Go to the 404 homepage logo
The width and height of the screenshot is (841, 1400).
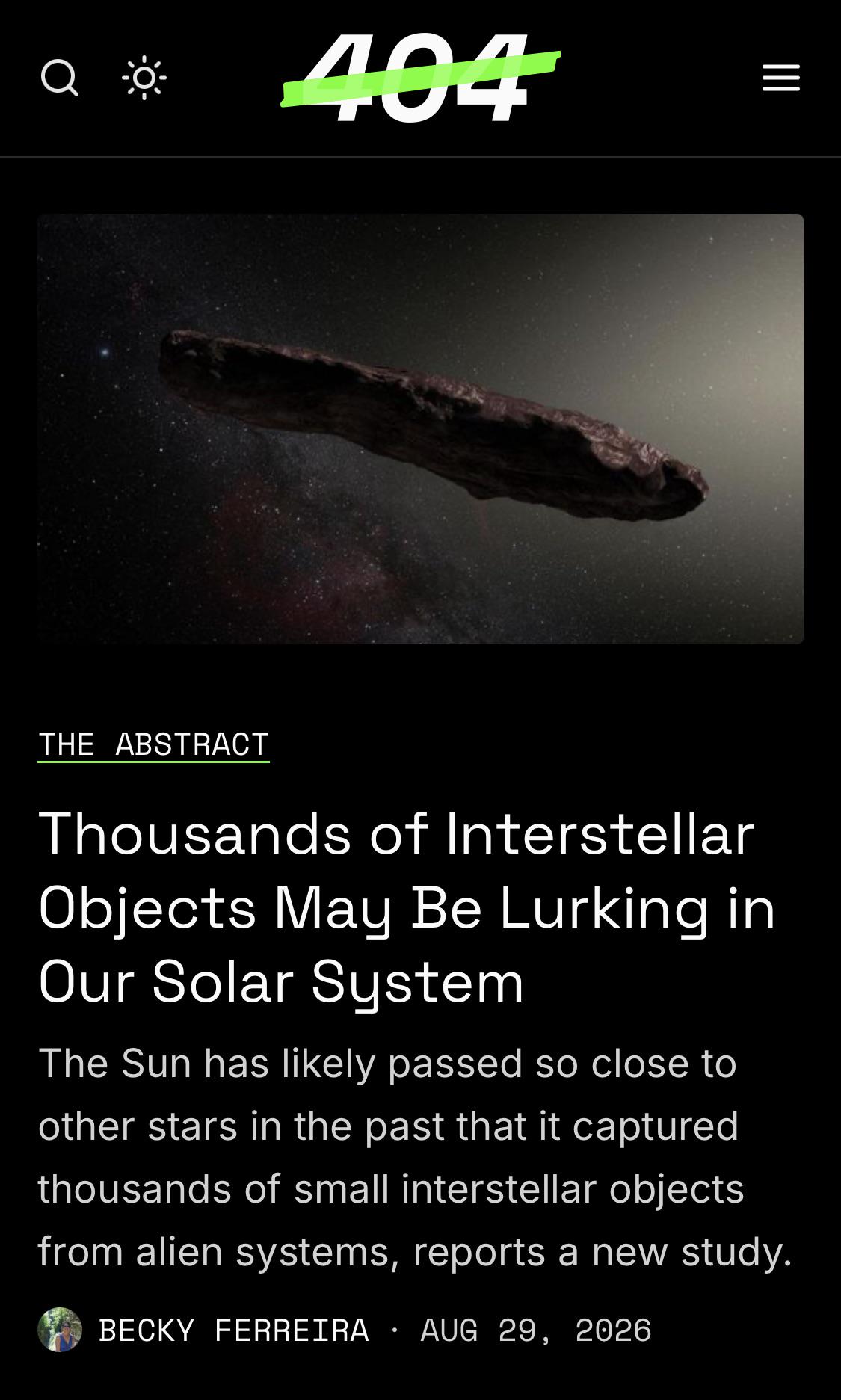click(x=420, y=78)
